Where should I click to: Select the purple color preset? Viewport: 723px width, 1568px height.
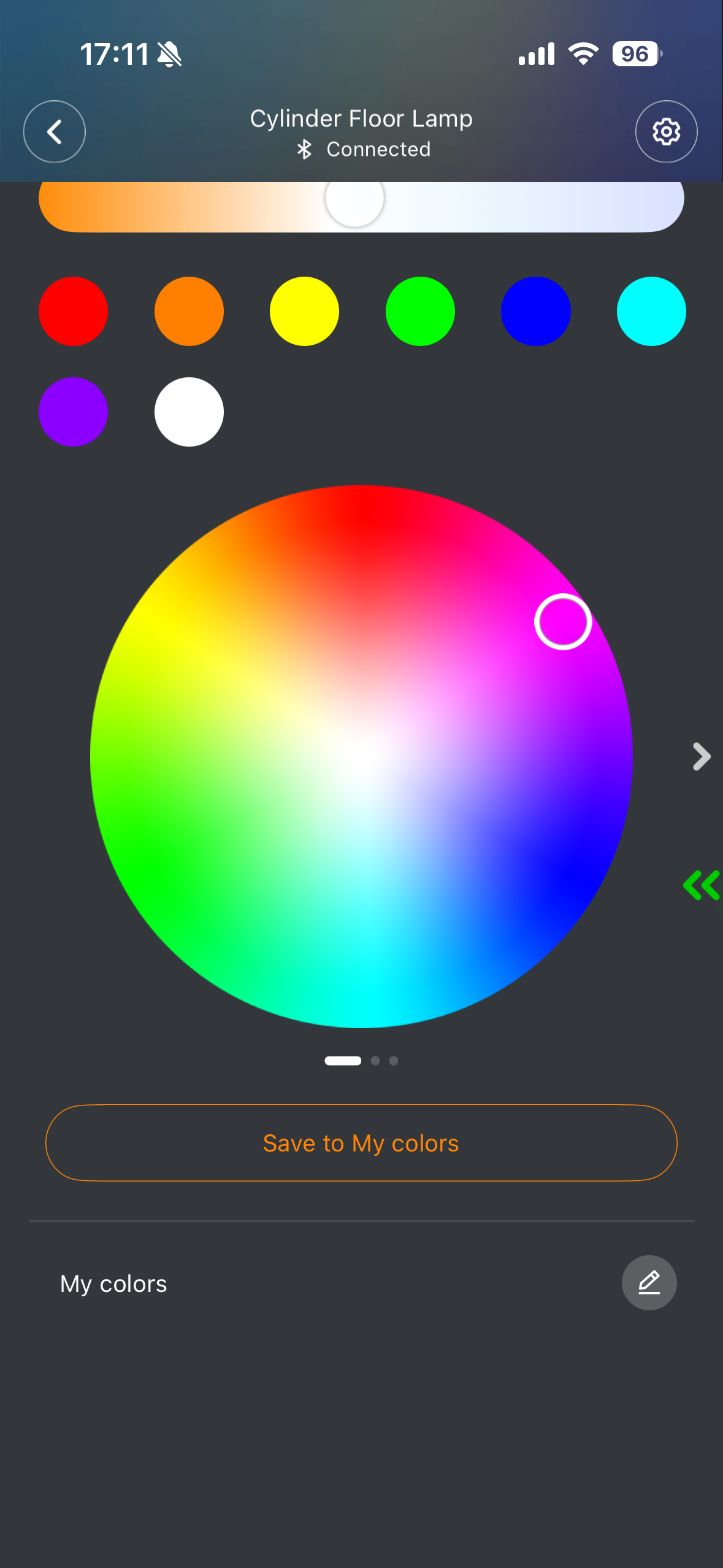pyautogui.click(x=73, y=412)
